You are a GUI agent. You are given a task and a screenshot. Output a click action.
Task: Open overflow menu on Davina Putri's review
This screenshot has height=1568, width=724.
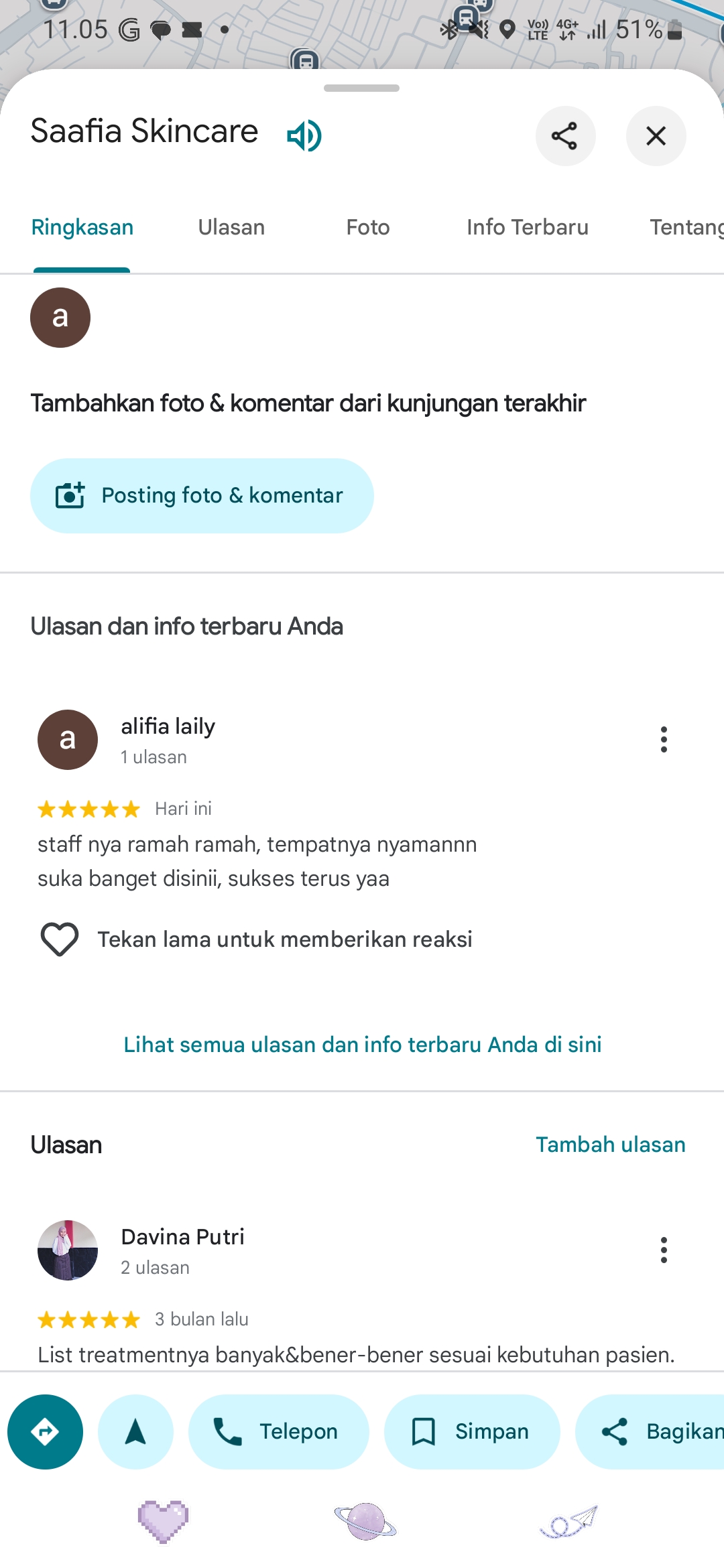[x=664, y=1250]
